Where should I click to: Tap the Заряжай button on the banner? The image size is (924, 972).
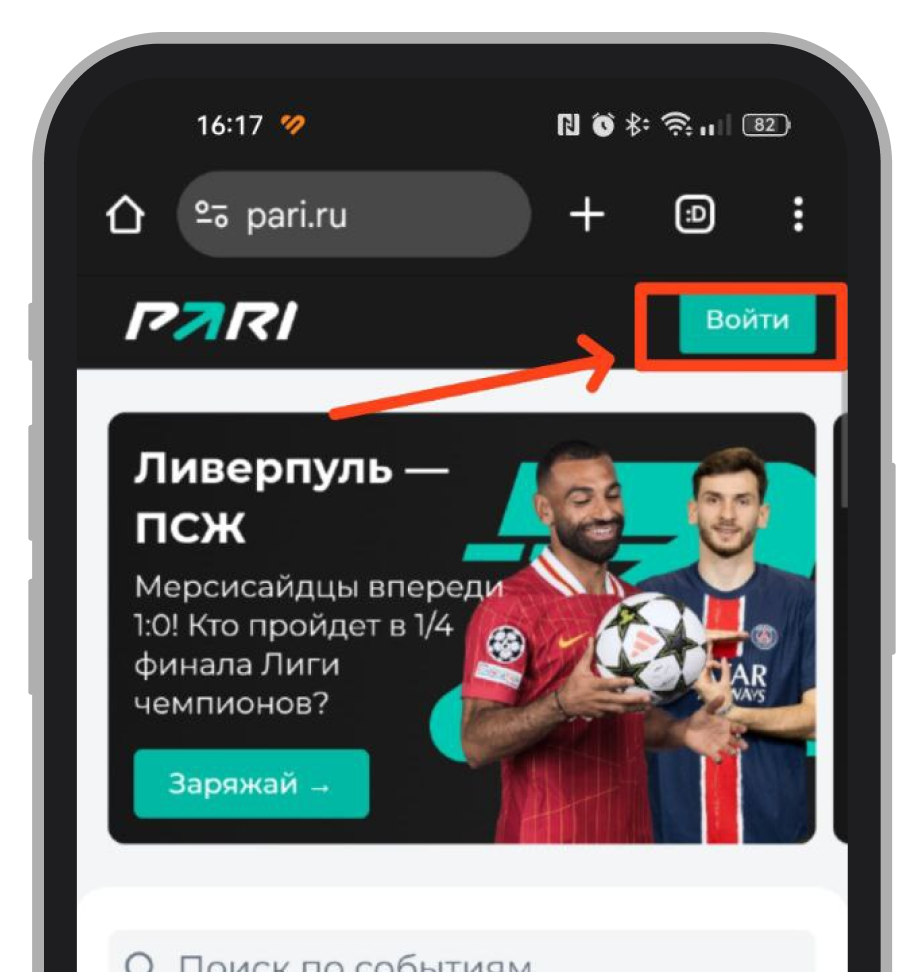[251, 784]
